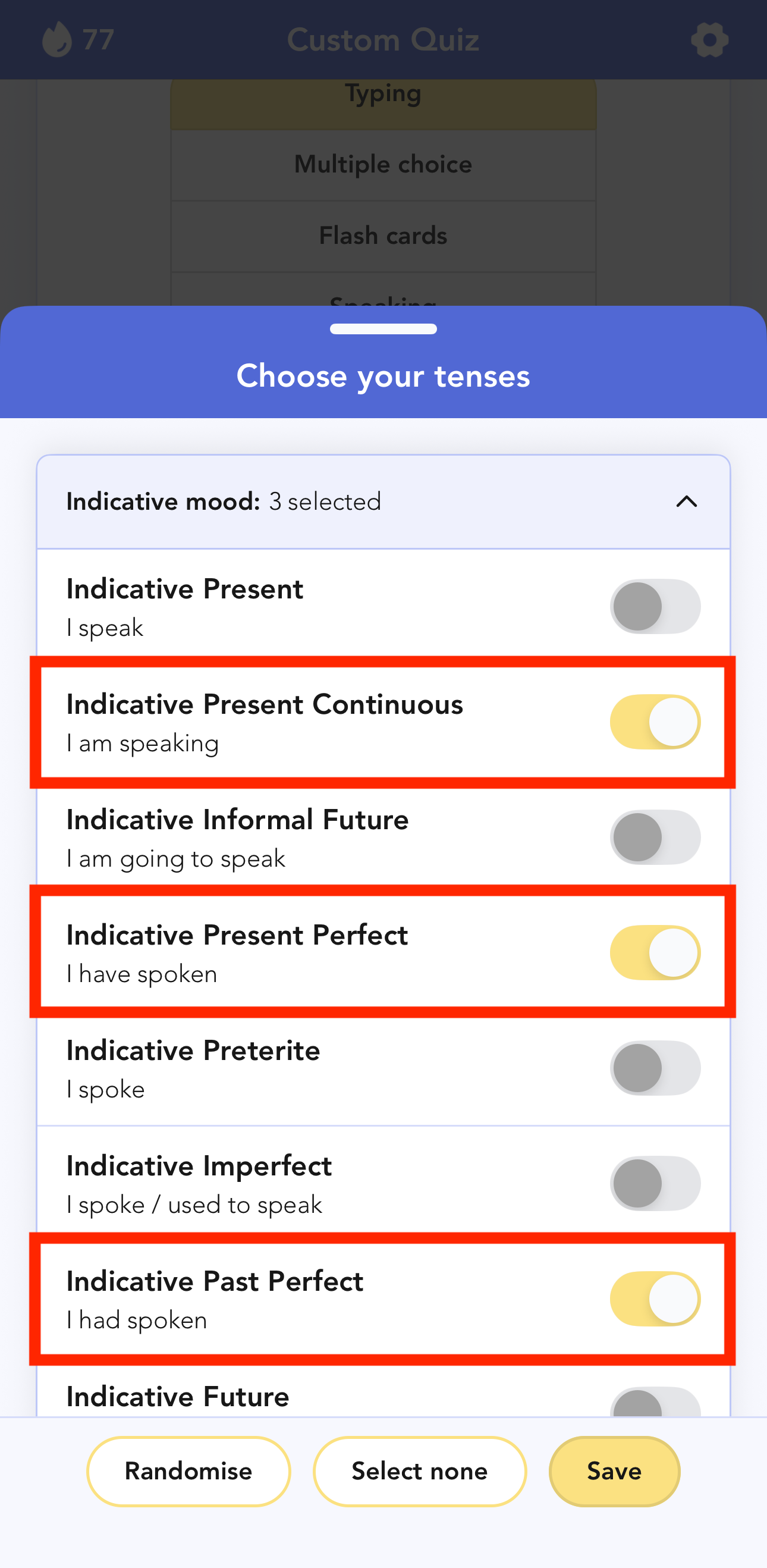Enable the Indicative Imperfect tense
The image size is (767, 1568).
(x=655, y=1183)
